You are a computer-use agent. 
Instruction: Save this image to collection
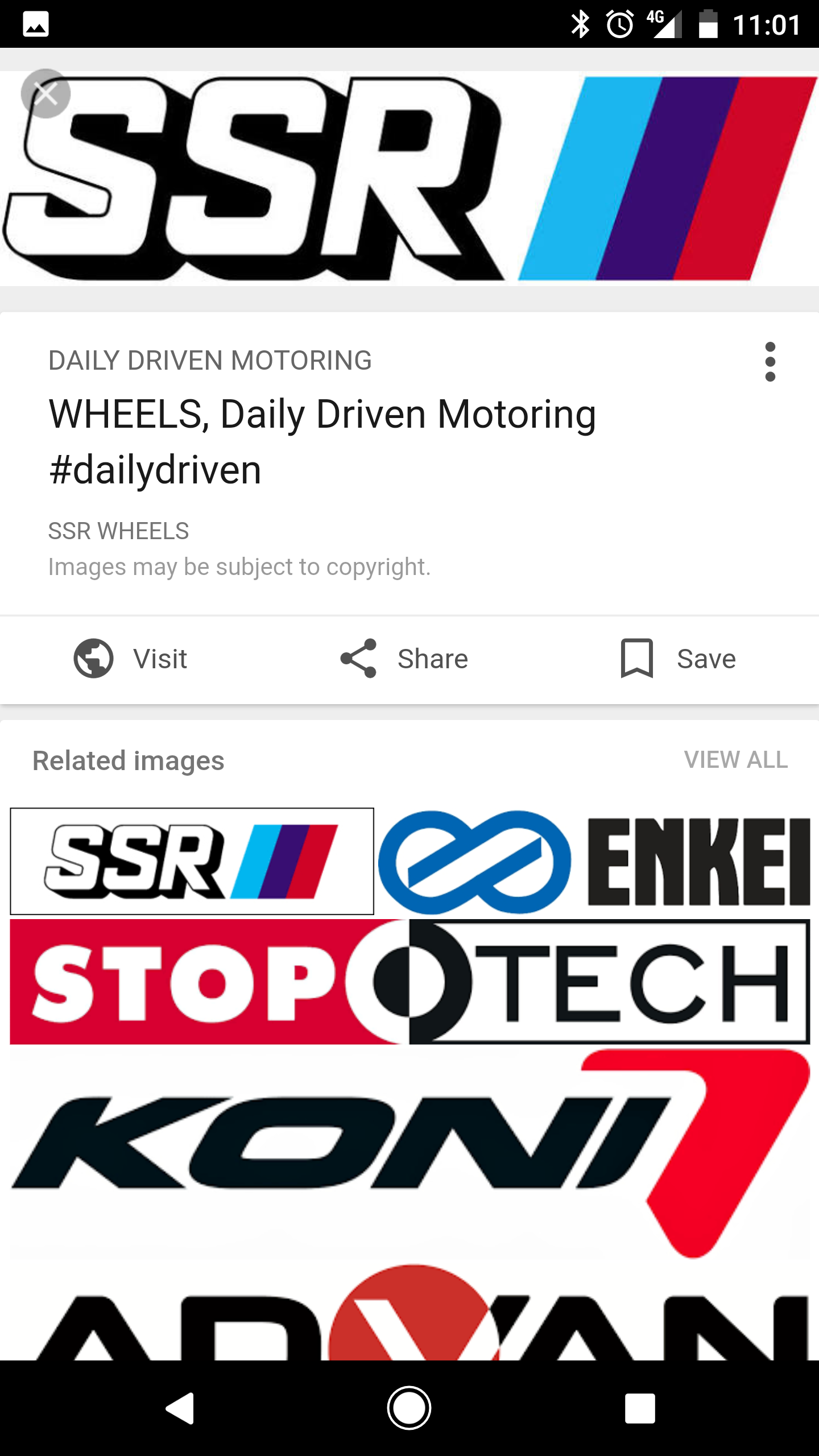tap(678, 659)
